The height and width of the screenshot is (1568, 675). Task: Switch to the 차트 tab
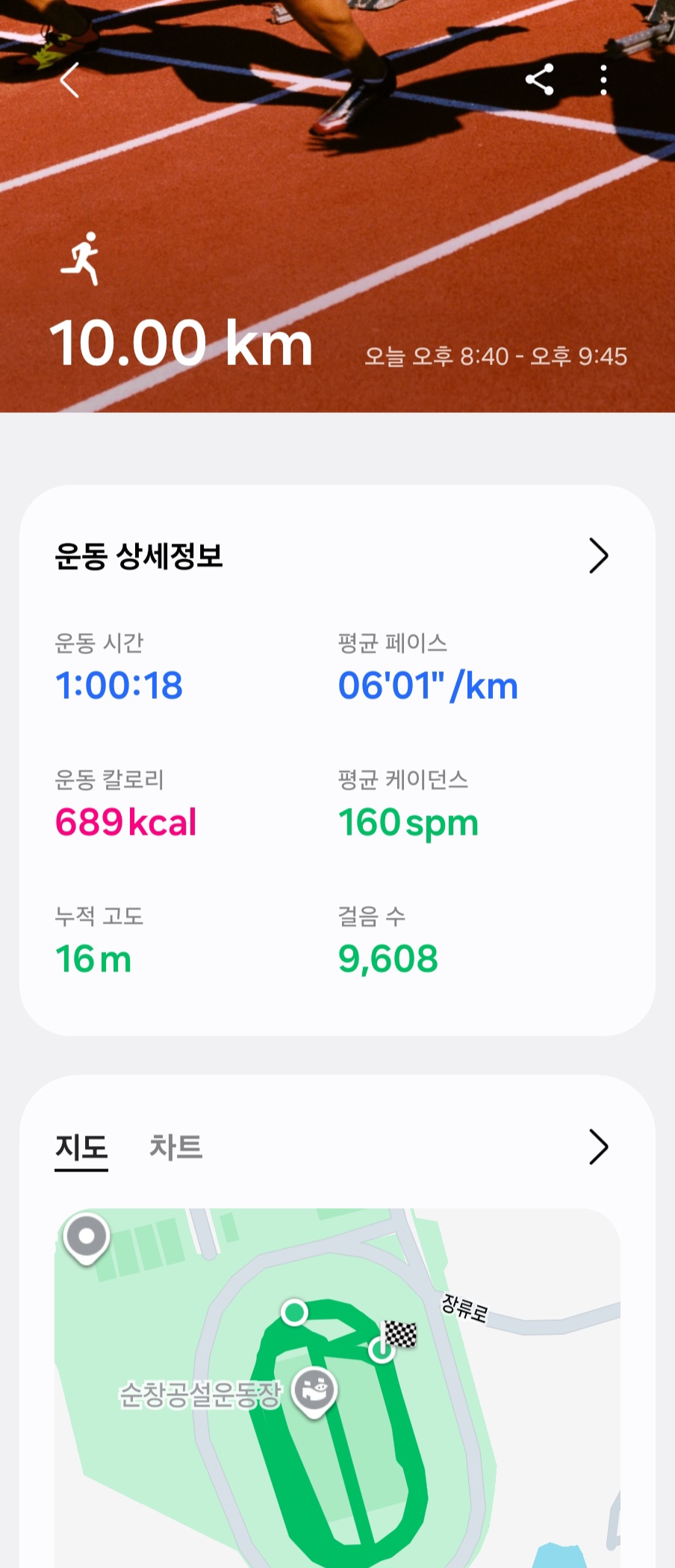[176, 1147]
